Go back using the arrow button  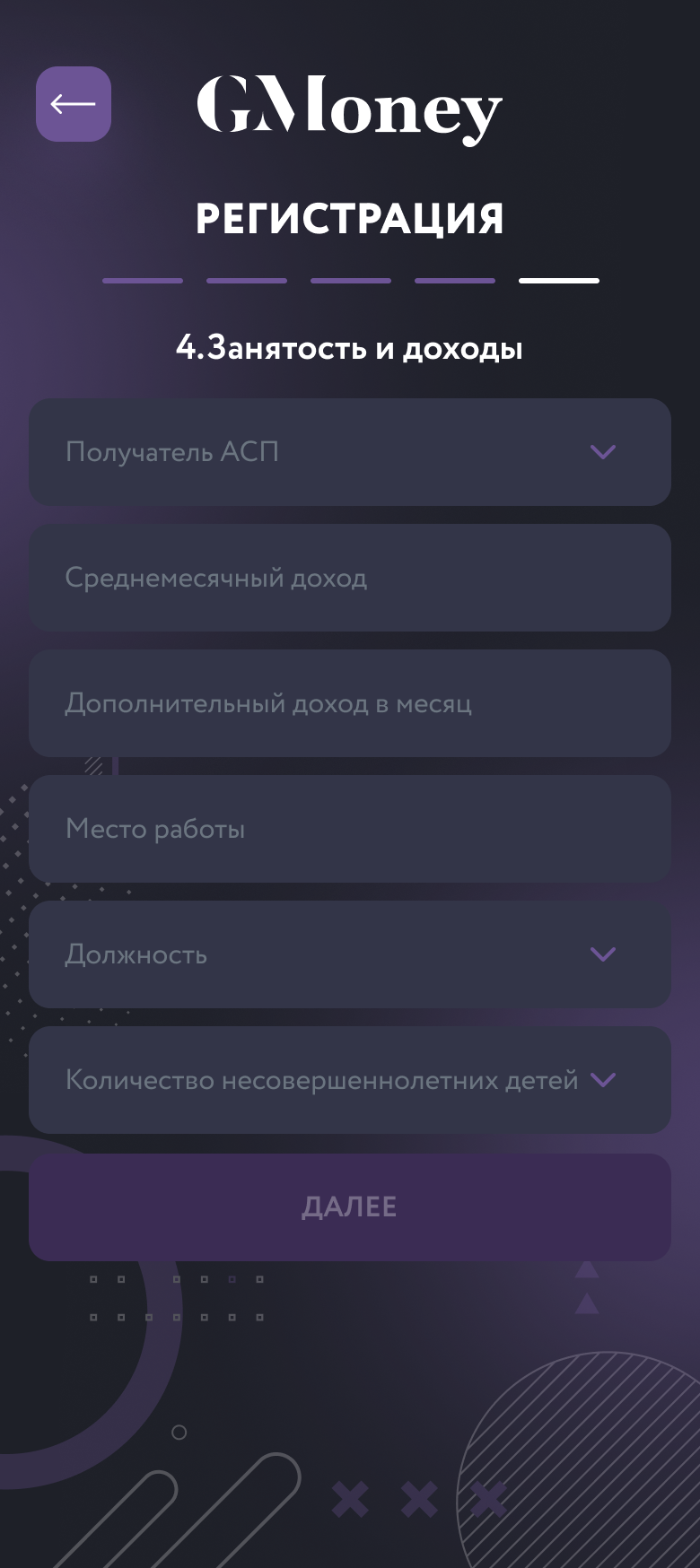tap(74, 104)
